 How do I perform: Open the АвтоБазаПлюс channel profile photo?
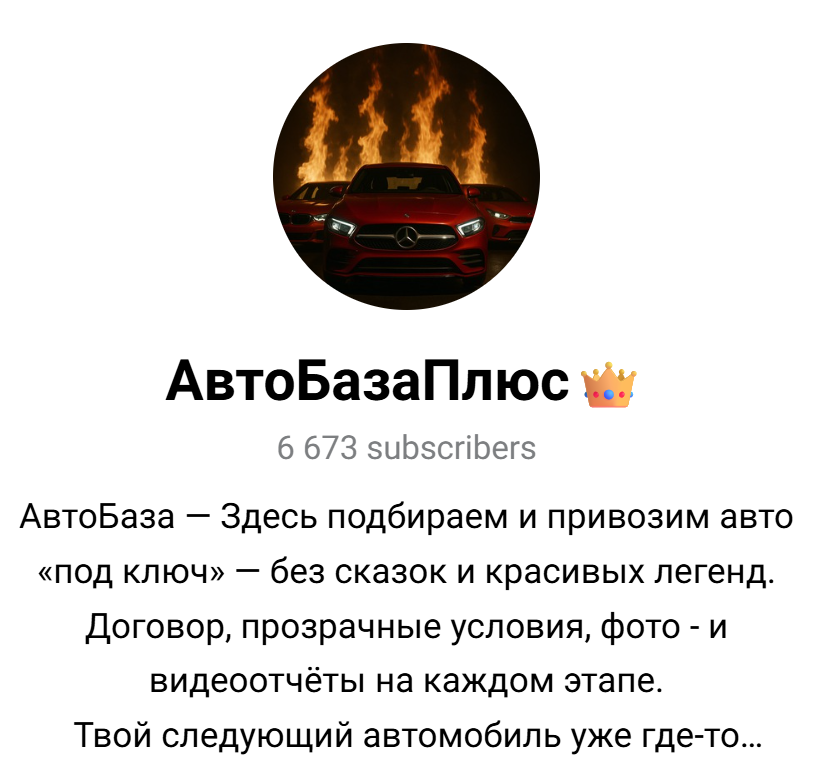click(406, 176)
